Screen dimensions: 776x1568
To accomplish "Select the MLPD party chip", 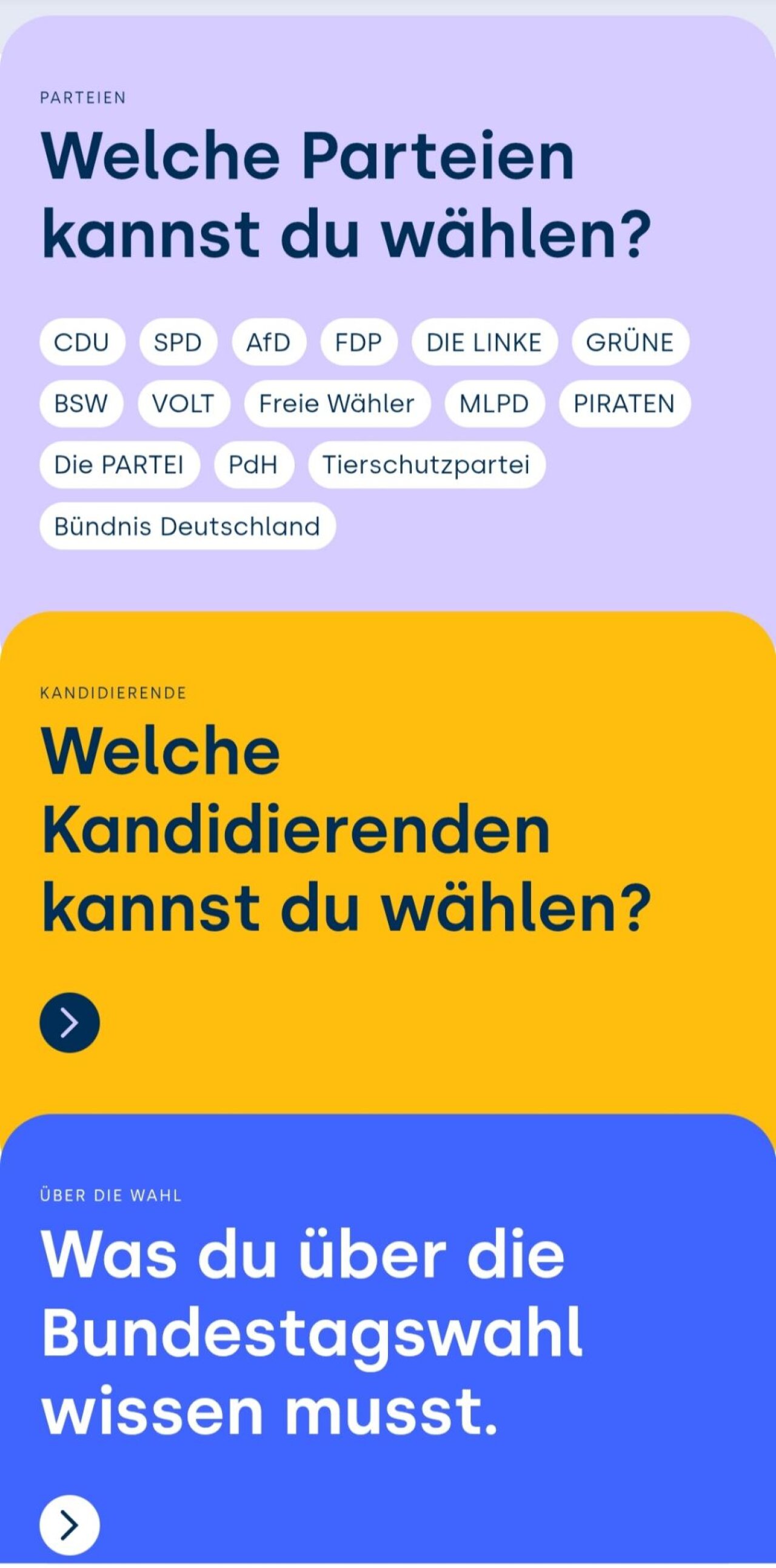I will pyautogui.click(x=494, y=403).
